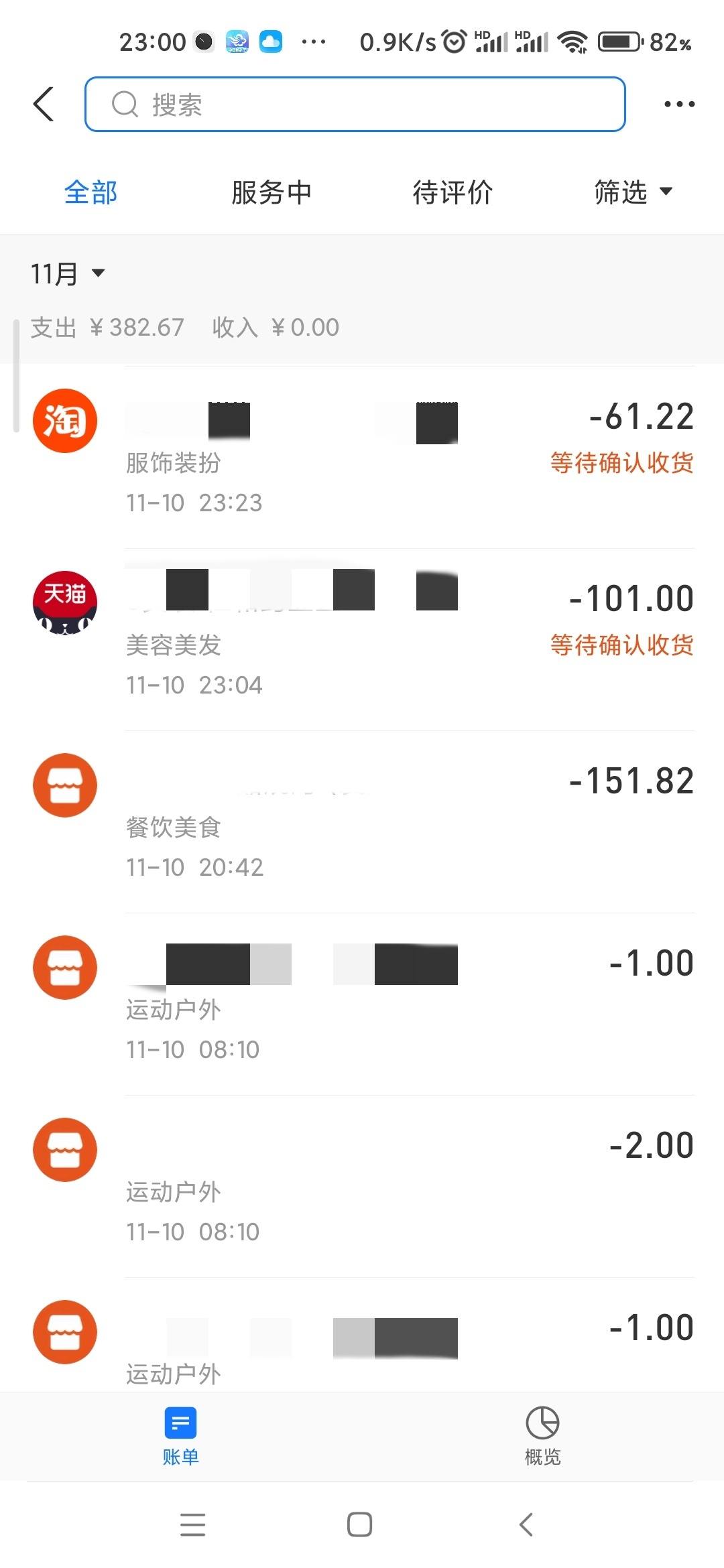Tap the system home button
This screenshot has height=1568, width=724.
click(x=360, y=1524)
